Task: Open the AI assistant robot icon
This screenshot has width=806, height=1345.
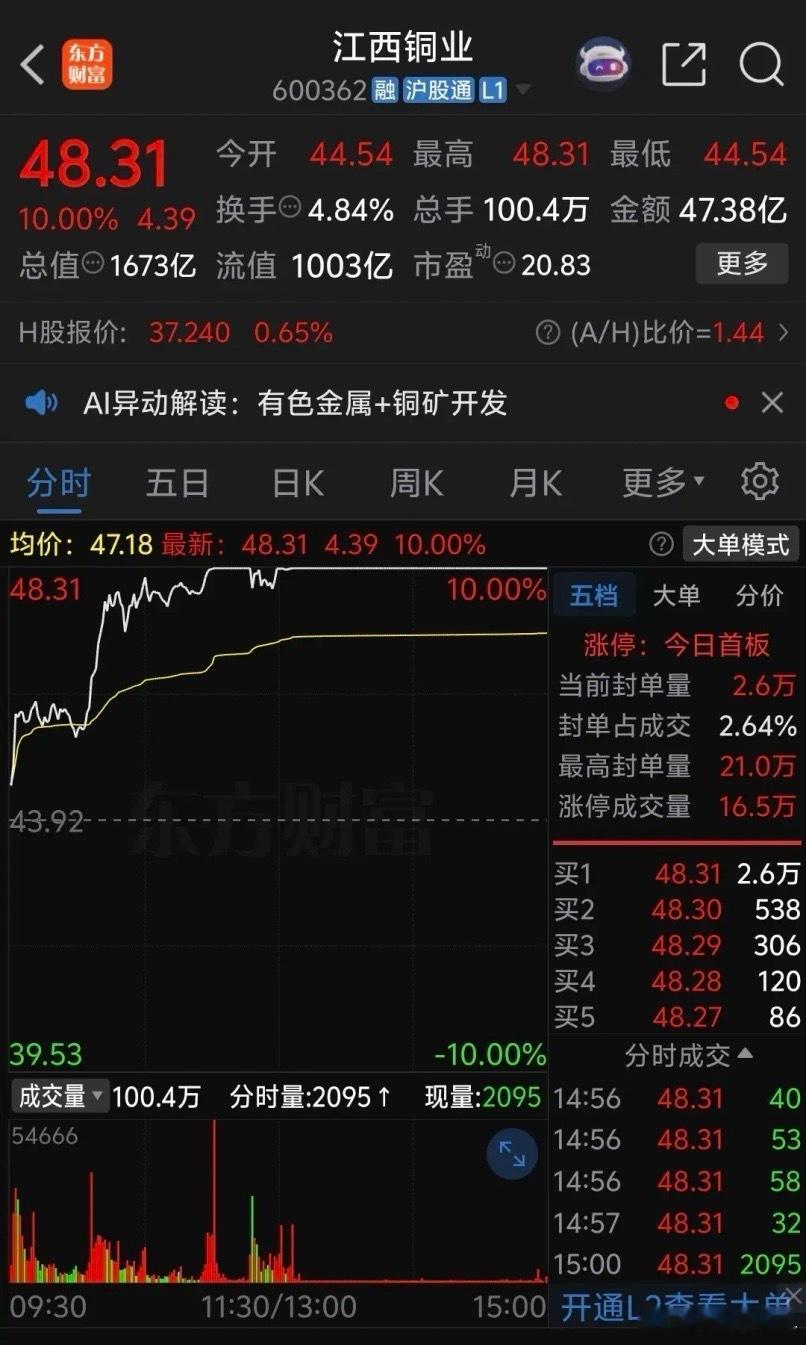Action: point(603,62)
